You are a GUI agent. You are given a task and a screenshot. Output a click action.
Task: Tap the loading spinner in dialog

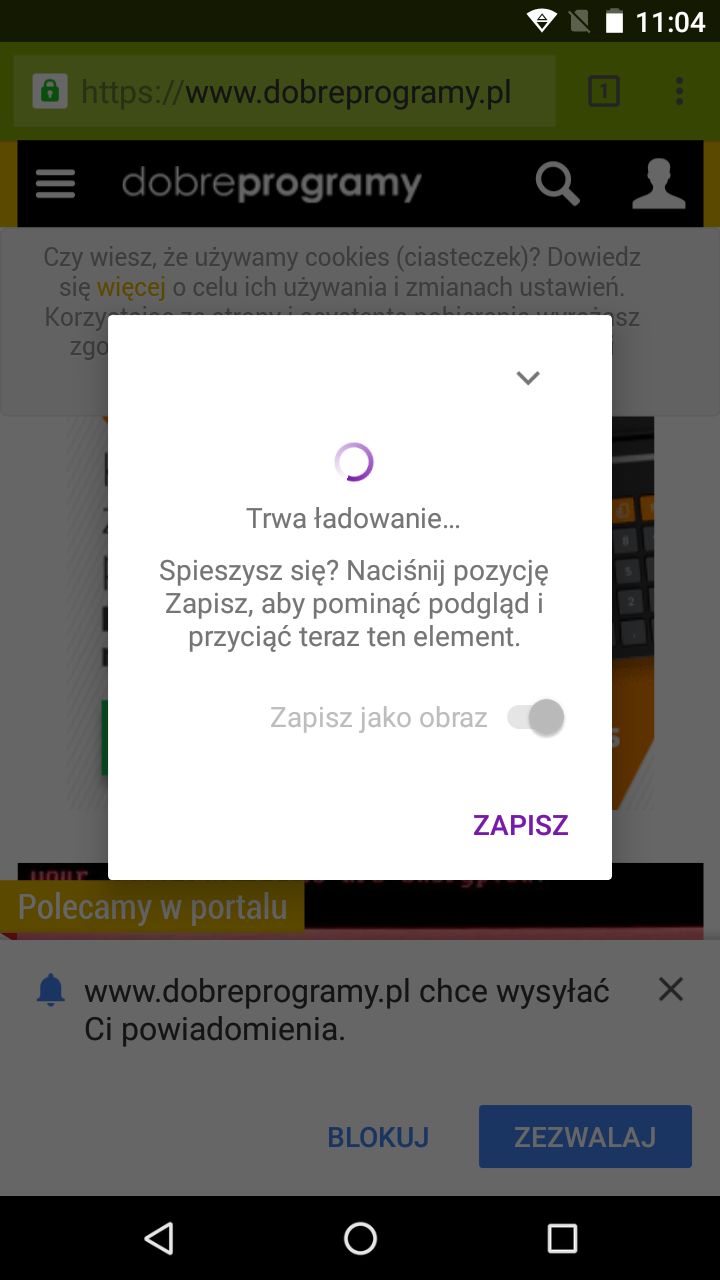354,462
